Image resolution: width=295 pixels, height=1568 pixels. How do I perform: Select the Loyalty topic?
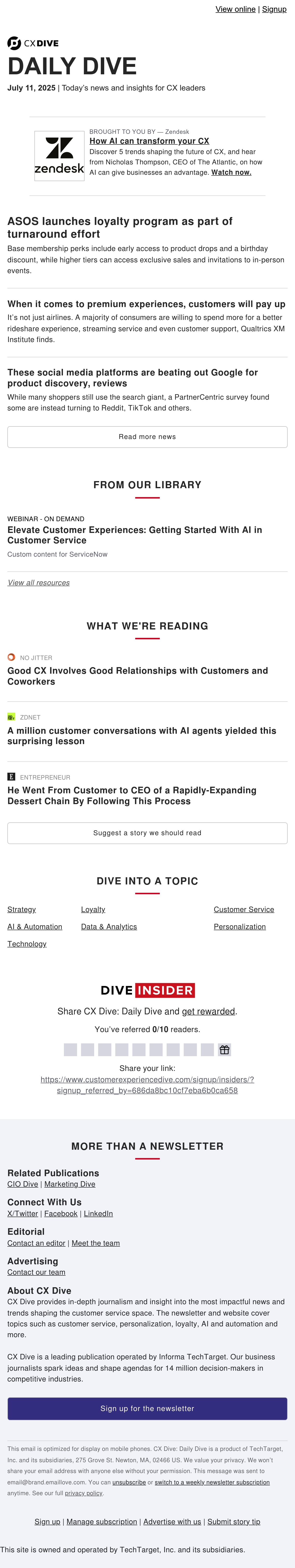pyautogui.click(x=93, y=909)
